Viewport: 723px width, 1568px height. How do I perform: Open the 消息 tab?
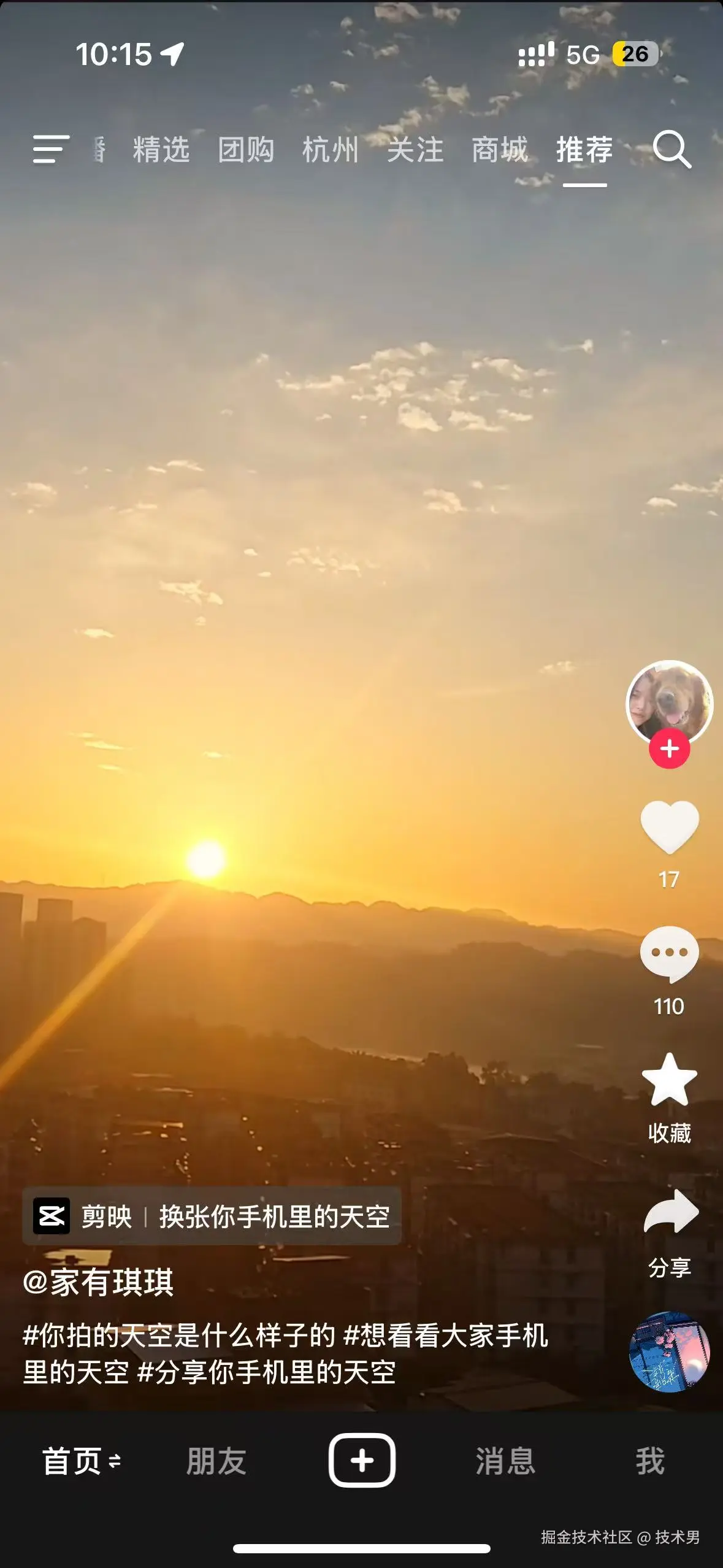coord(505,1461)
